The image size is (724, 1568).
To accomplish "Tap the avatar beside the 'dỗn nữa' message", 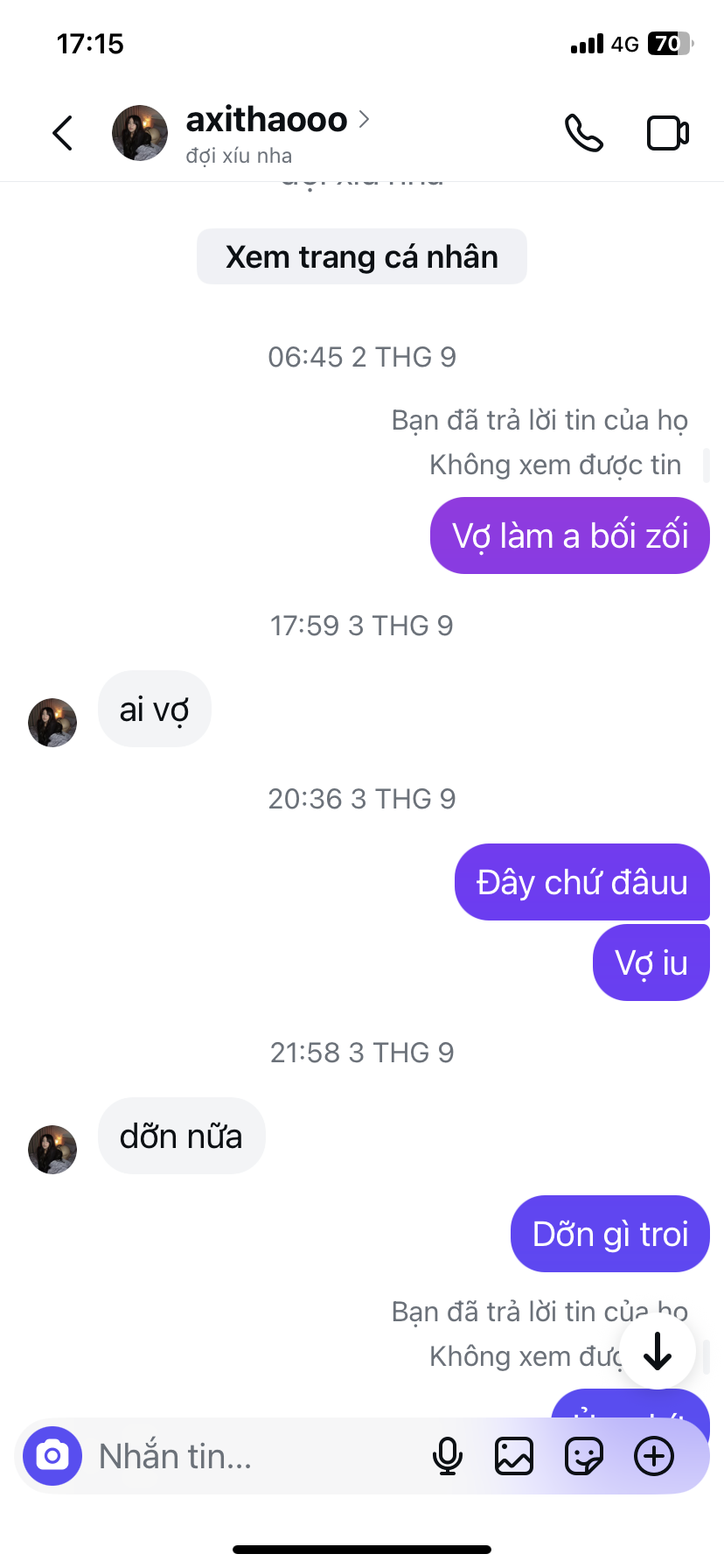I will click(52, 1150).
